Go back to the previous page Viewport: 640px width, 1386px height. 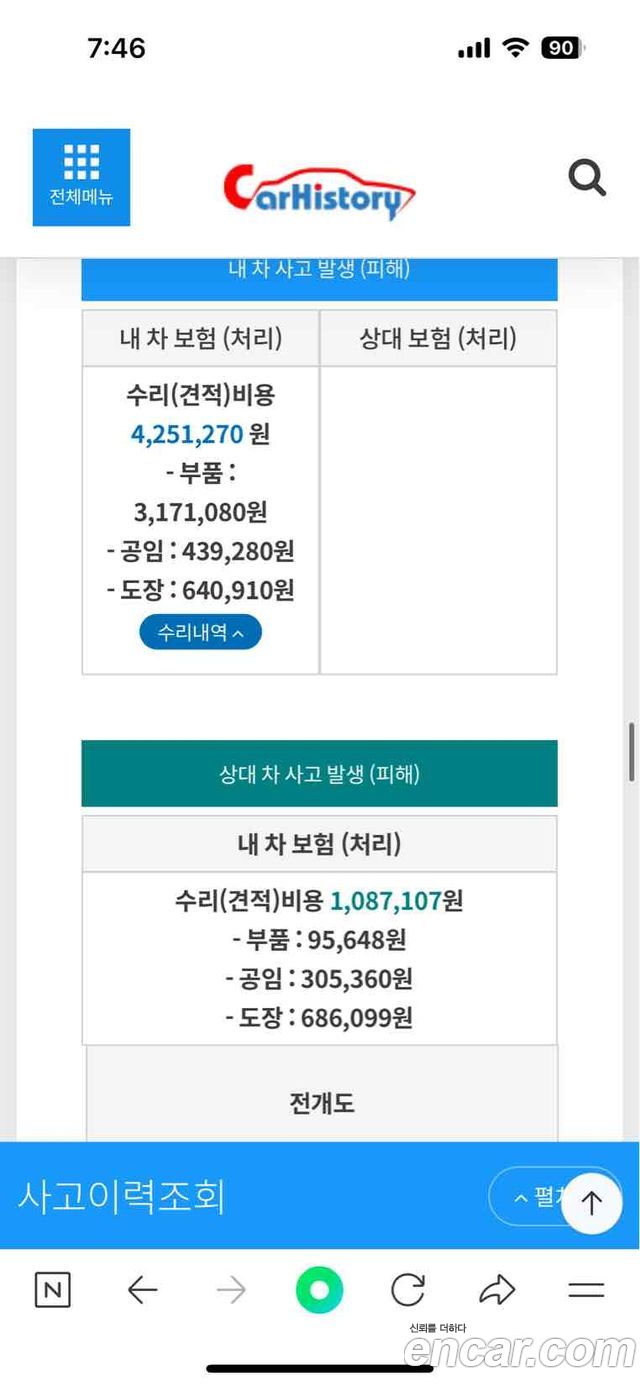[x=142, y=1291]
